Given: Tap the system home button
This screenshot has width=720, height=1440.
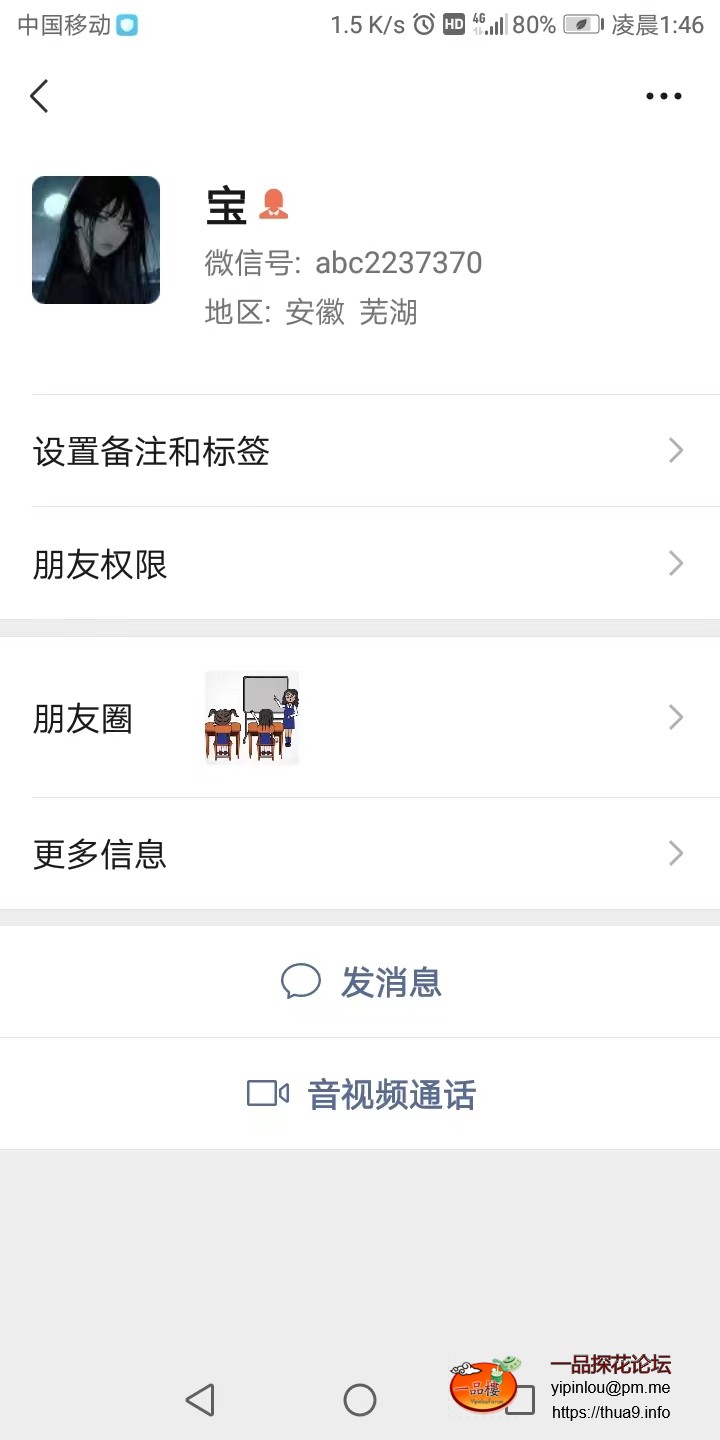Looking at the screenshot, I should tap(360, 1399).
